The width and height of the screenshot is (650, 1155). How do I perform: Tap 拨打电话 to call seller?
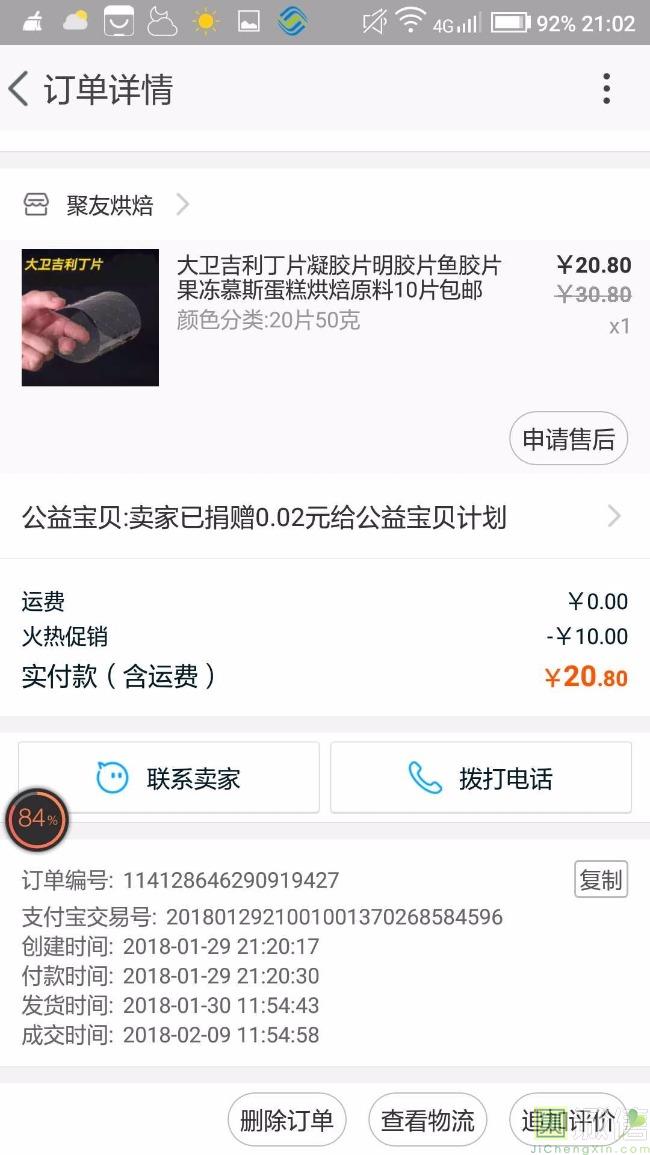[x=481, y=778]
